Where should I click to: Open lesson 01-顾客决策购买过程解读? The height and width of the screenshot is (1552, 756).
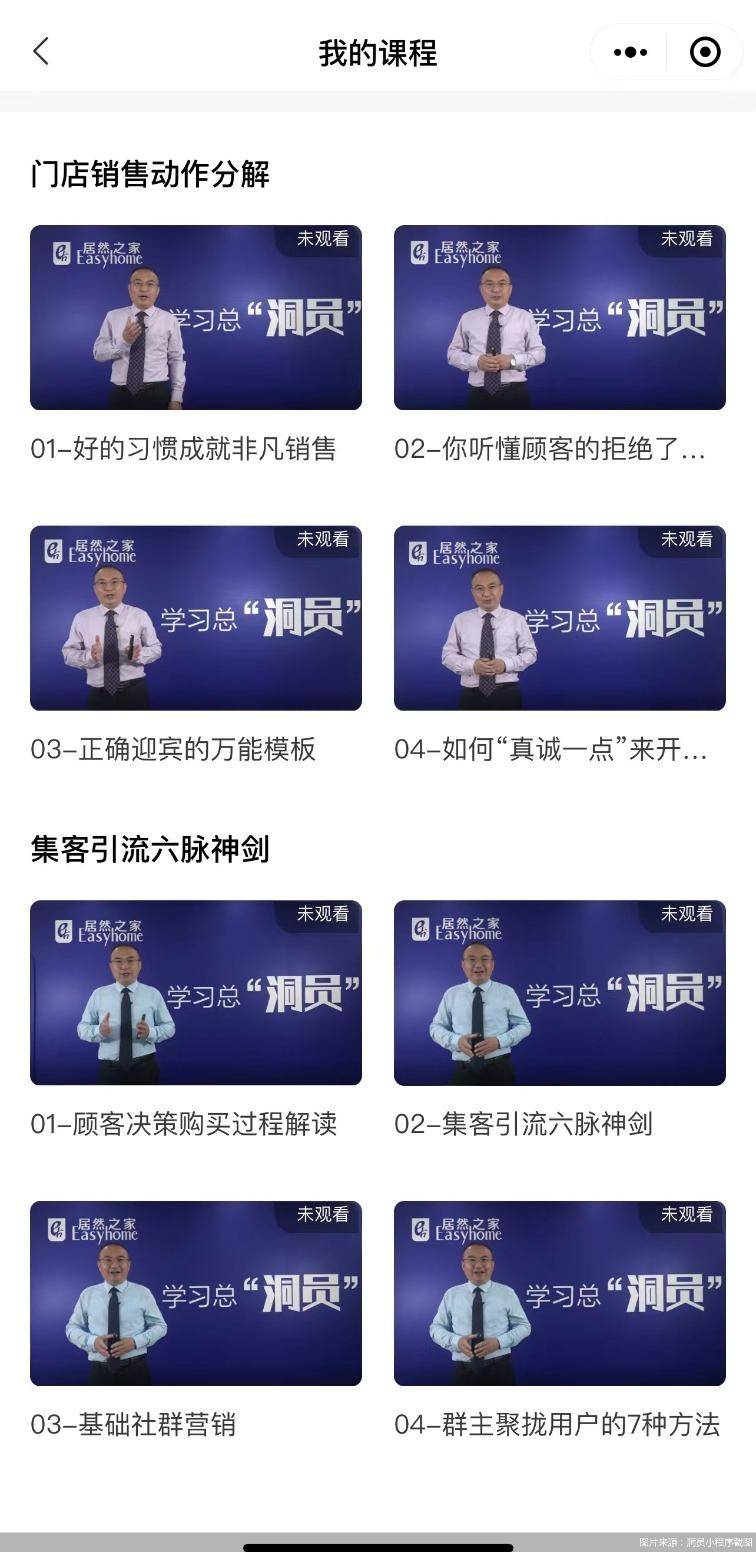196,993
